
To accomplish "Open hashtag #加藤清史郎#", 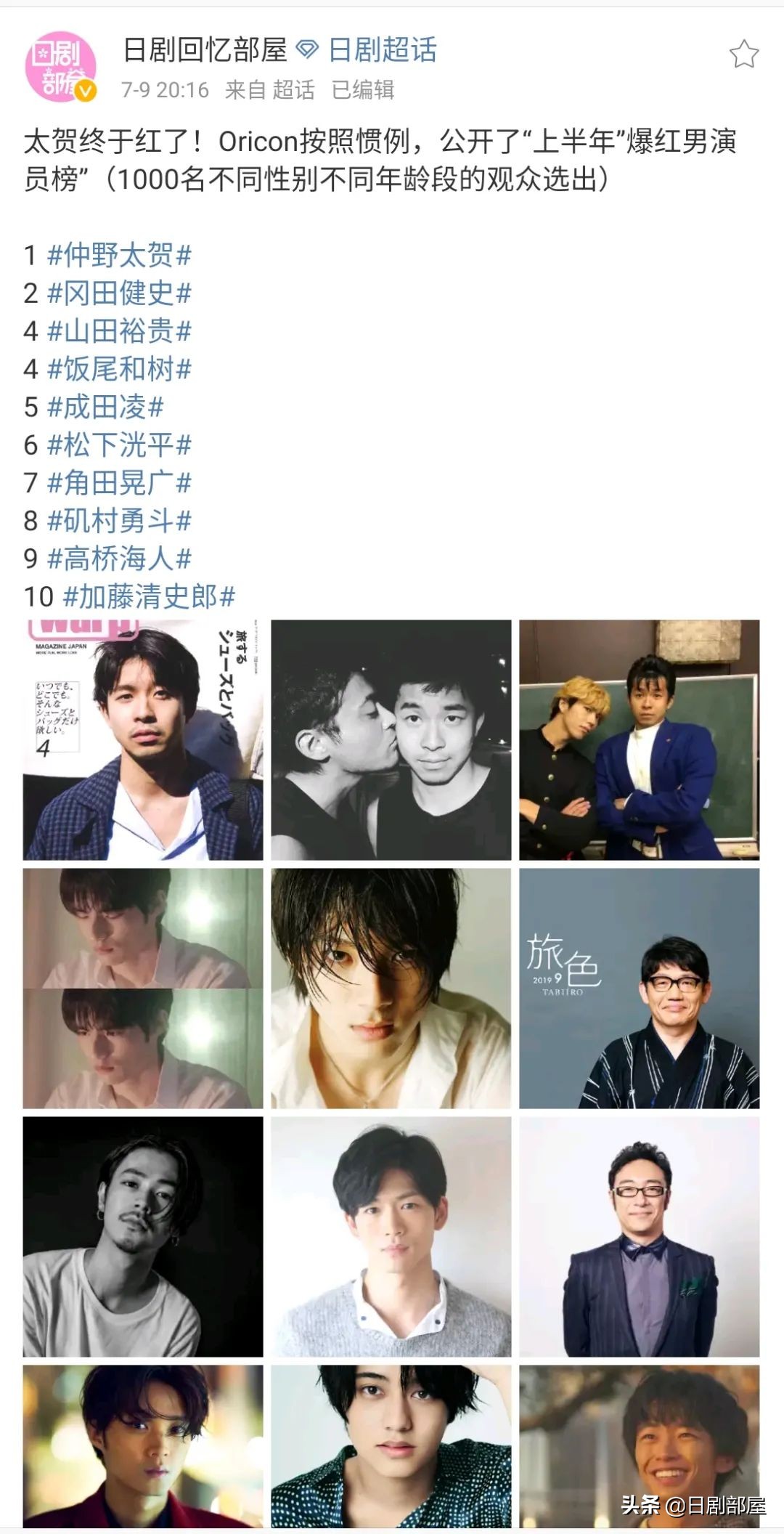I will coord(149,596).
